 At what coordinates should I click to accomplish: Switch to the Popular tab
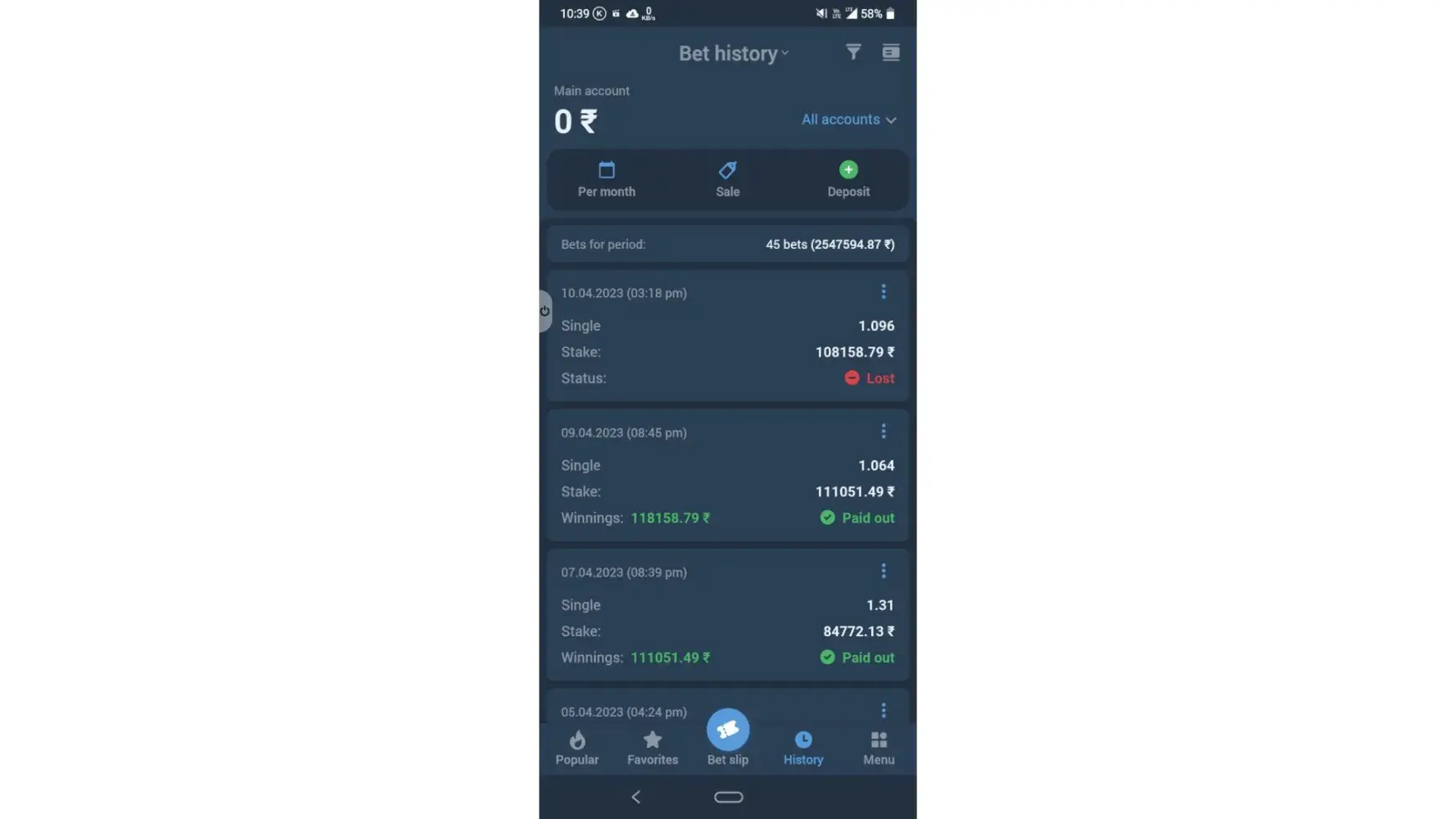pyautogui.click(x=577, y=748)
